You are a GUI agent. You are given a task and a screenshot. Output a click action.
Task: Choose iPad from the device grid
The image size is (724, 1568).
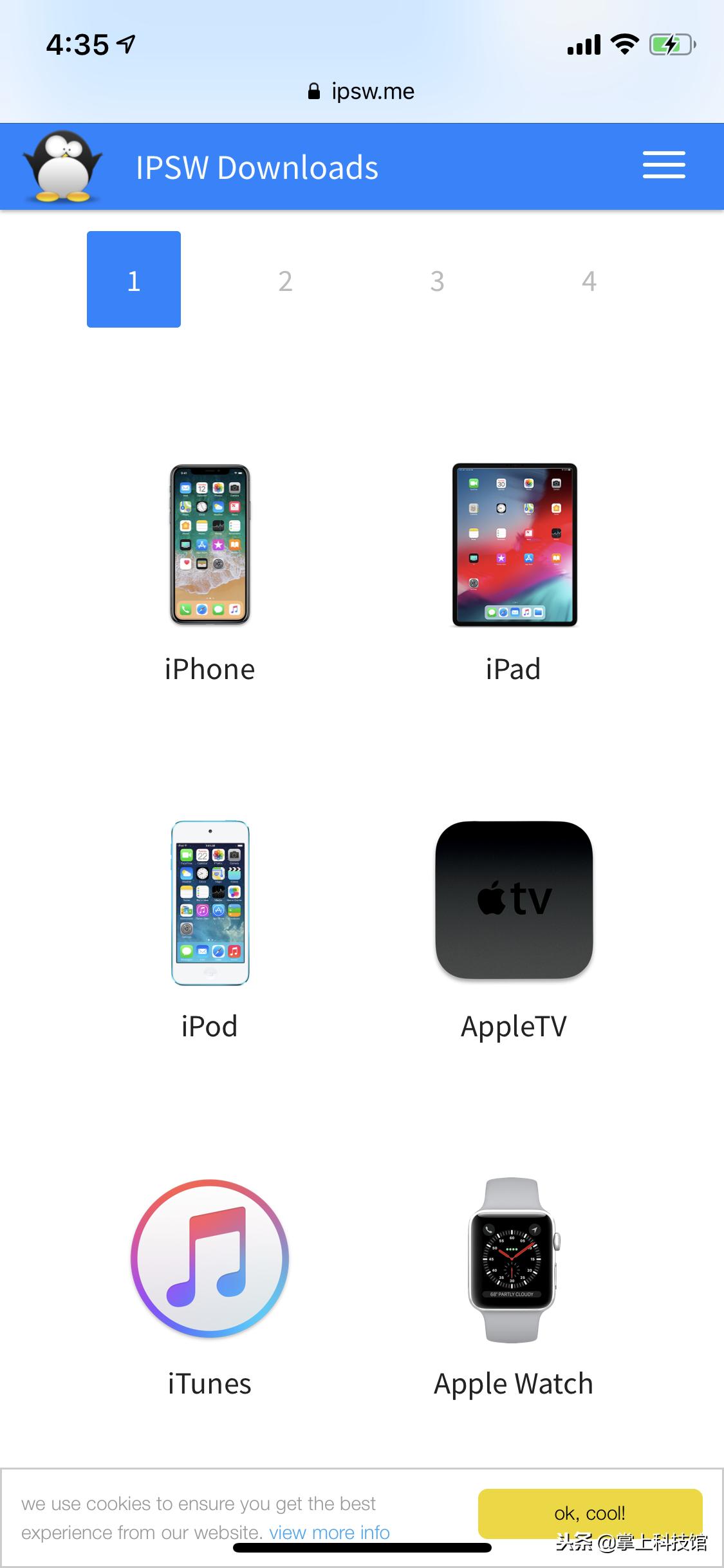pos(514,573)
